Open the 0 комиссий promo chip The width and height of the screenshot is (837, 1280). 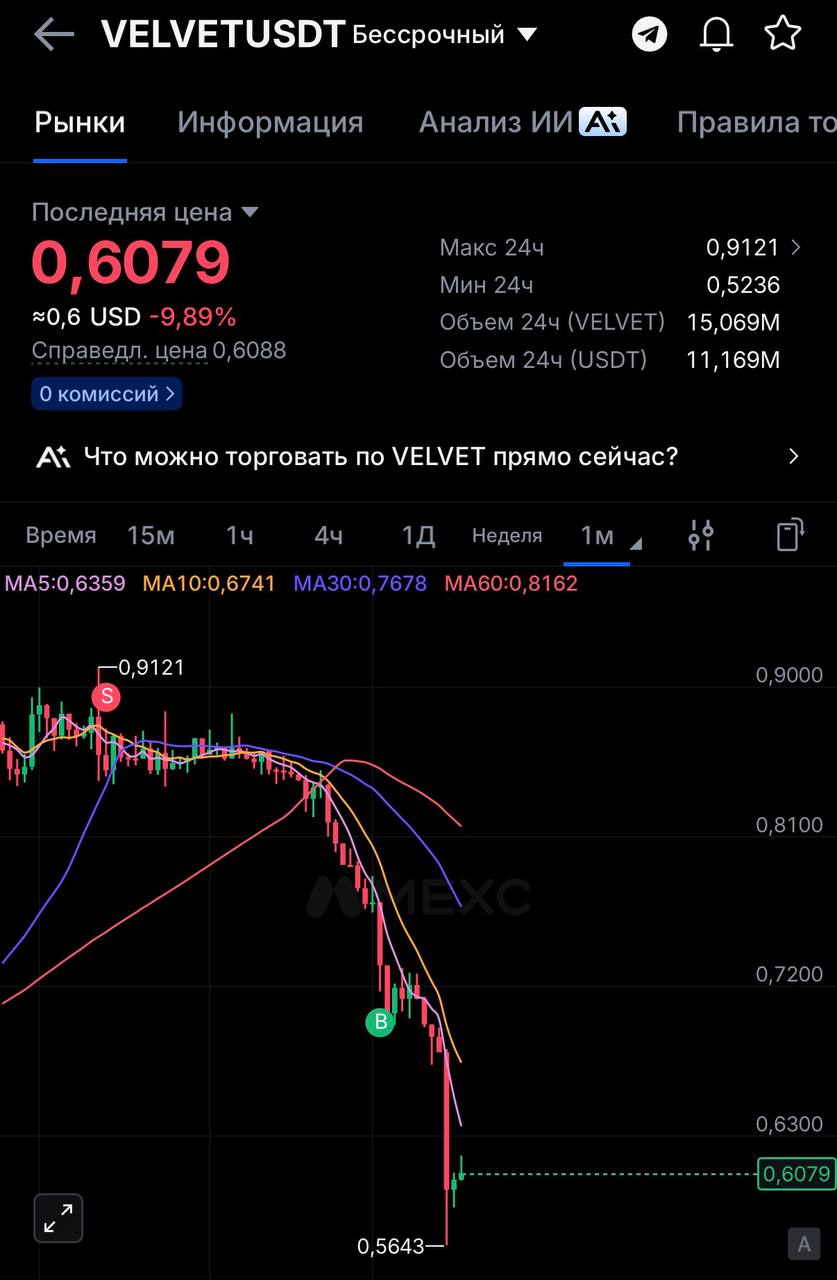coord(107,394)
